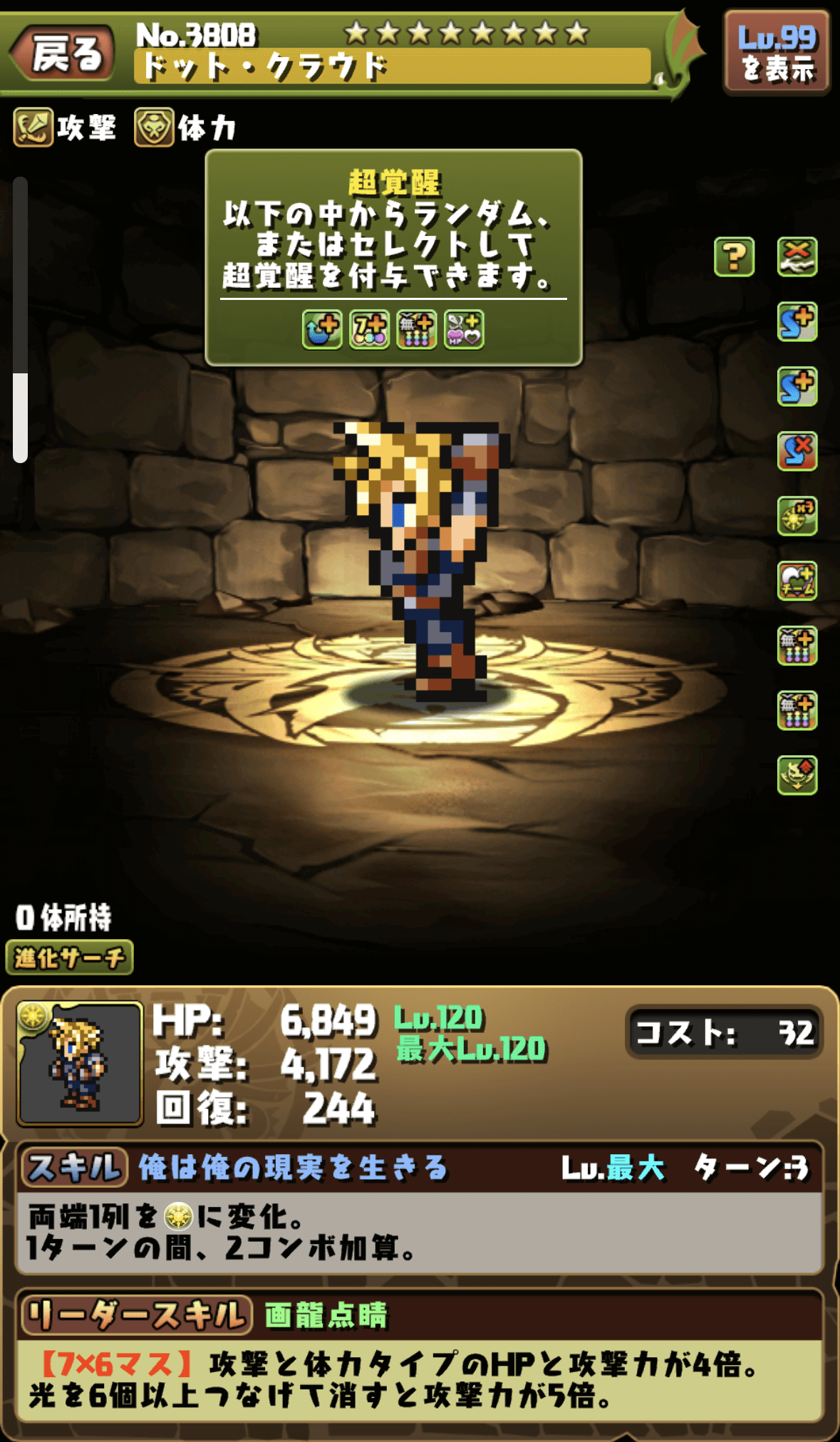Tap the skill bind resist awakening icon
Viewport: 840px width, 1442px height.
[797, 451]
